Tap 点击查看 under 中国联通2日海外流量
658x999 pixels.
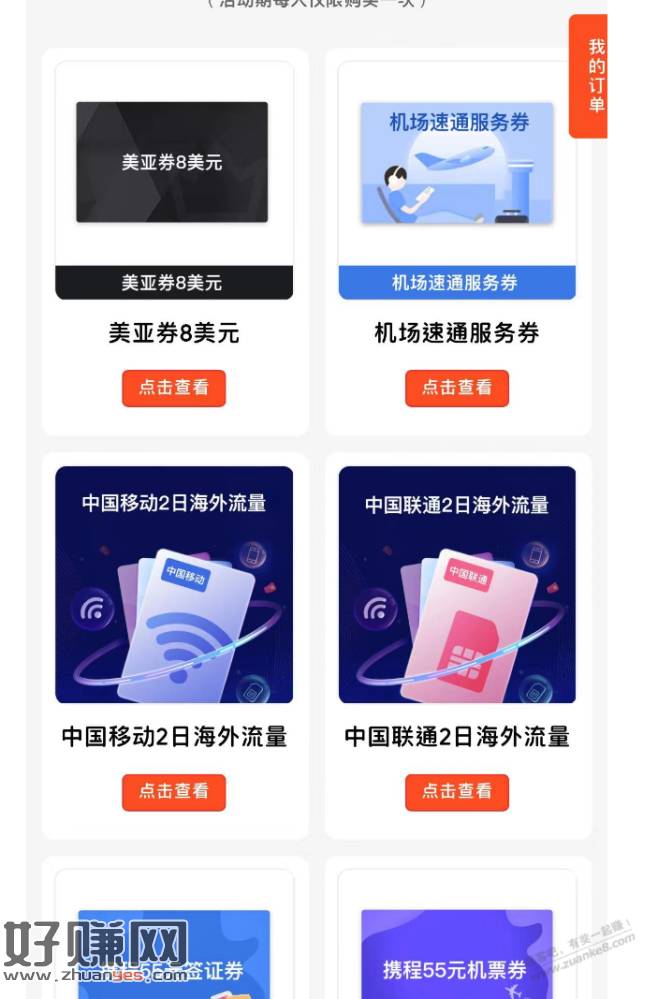tap(457, 792)
